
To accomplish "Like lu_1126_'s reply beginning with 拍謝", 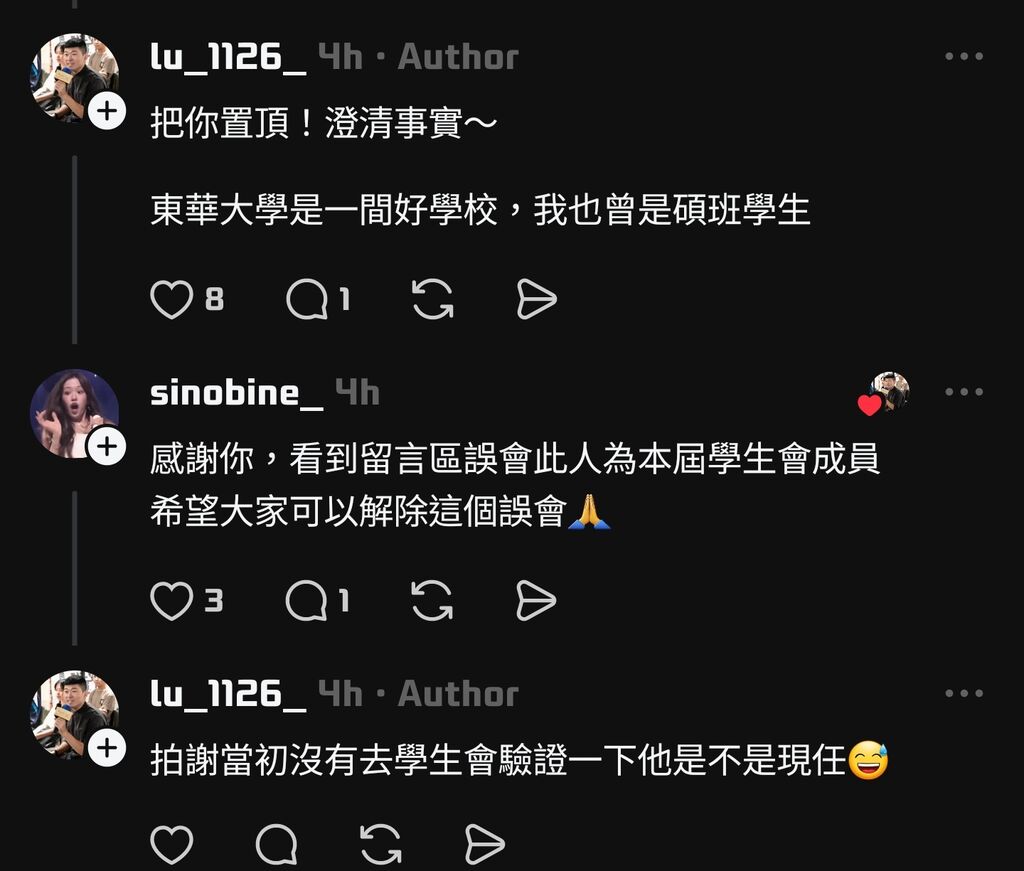I will coord(171,845).
